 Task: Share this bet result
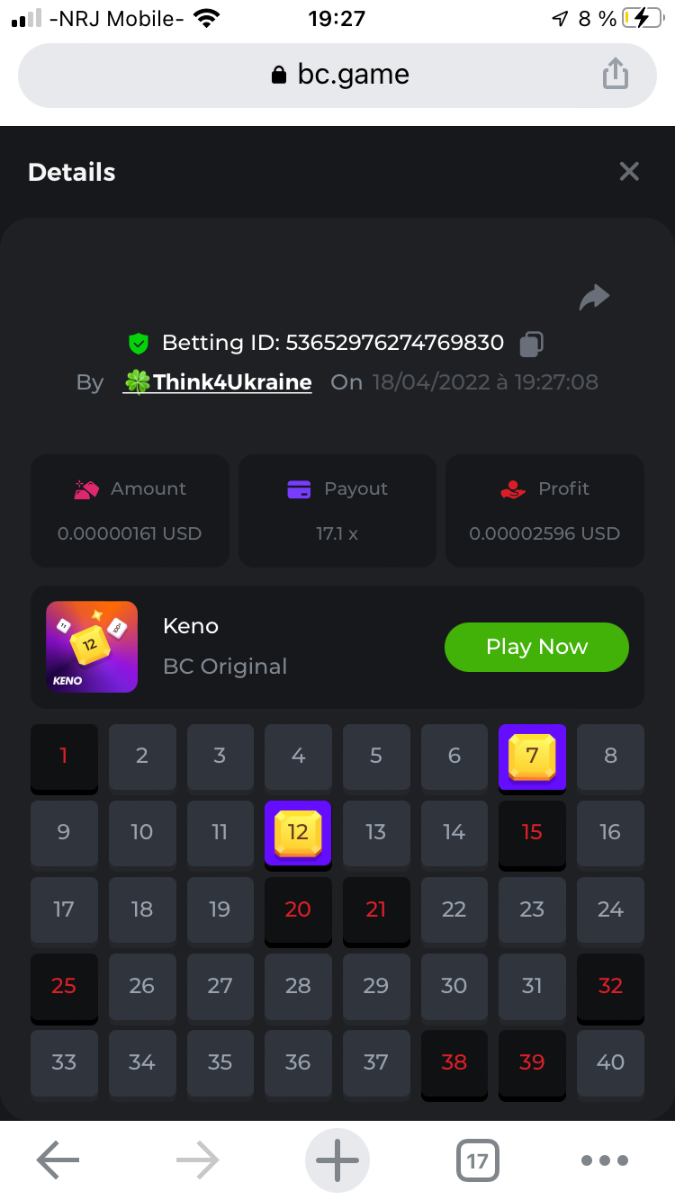(594, 297)
